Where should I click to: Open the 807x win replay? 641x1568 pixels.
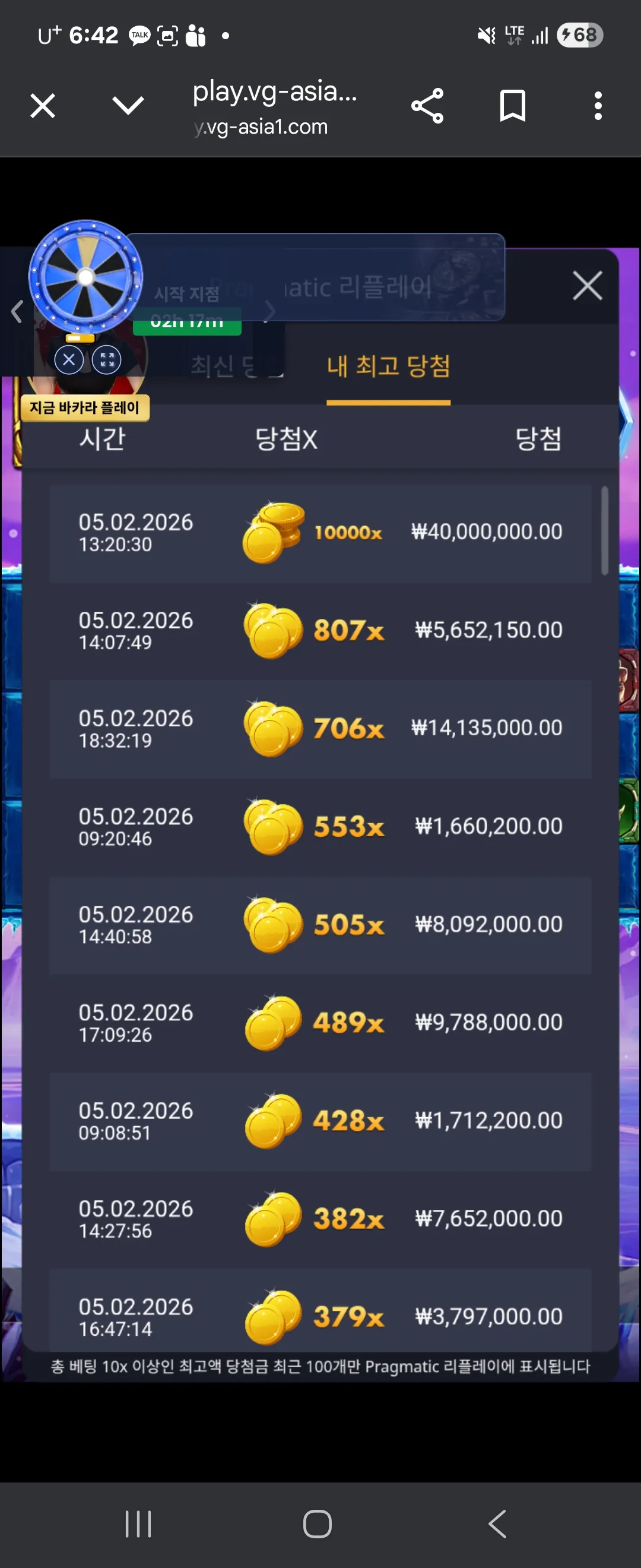coord(320,631)
